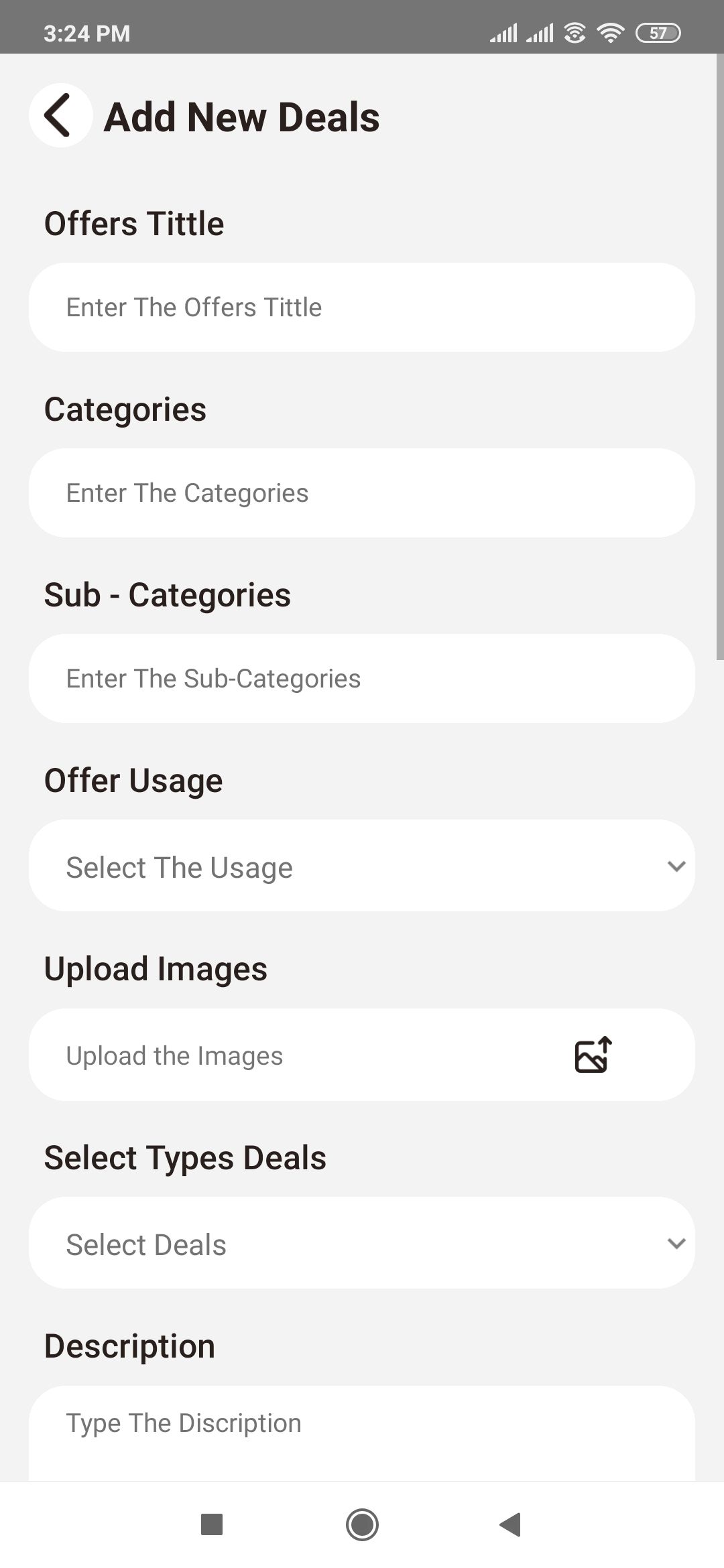Tap the upload image icon
This screenshot has width=724, height=1568.
[x=593, y=1055]
